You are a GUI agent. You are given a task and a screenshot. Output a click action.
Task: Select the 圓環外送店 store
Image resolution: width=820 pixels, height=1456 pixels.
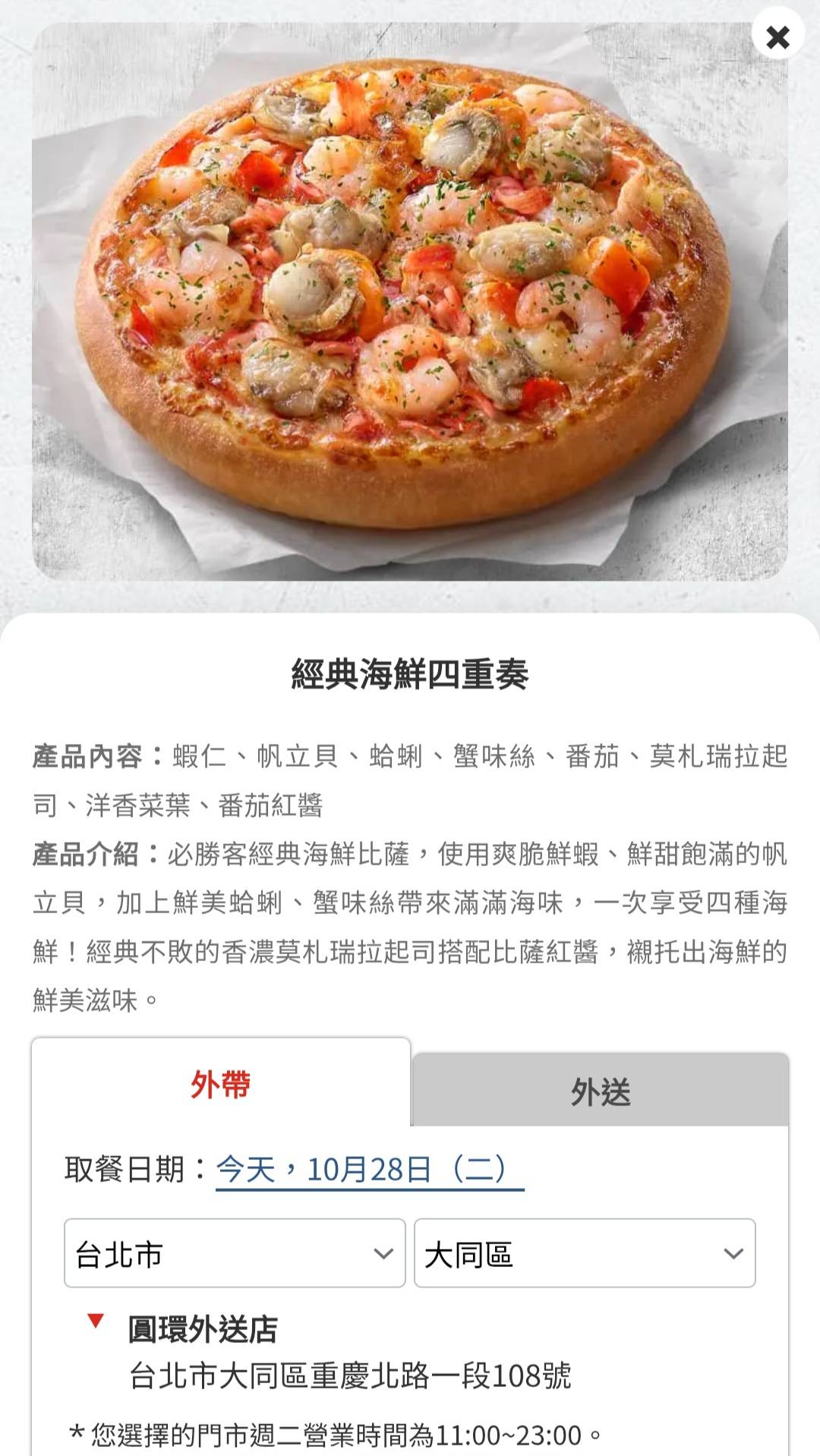(x=203, y=1329)
